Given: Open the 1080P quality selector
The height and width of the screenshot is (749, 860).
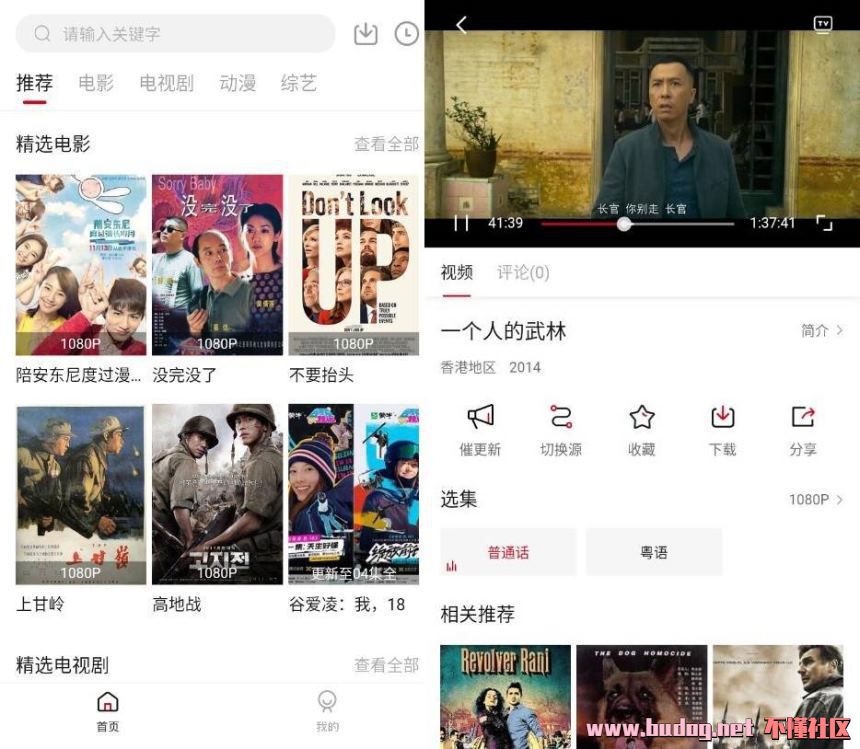Looking at the screenshot, I should (815, 499).
